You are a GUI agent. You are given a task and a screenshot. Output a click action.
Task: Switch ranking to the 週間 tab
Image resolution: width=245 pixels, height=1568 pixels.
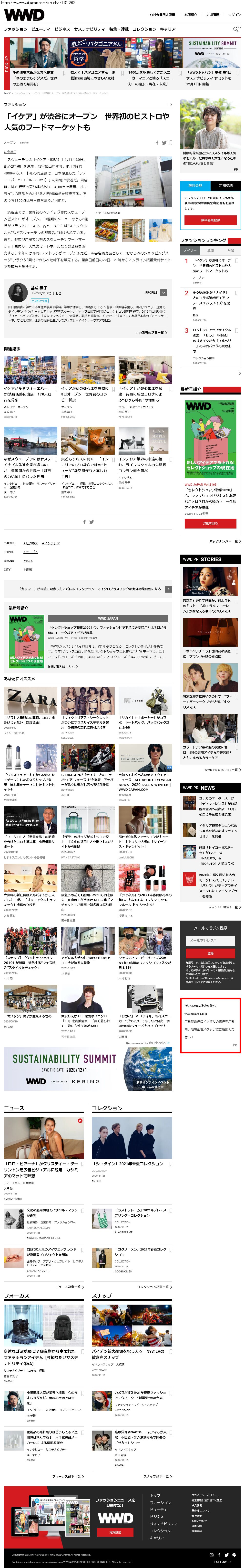pos(211,250)
